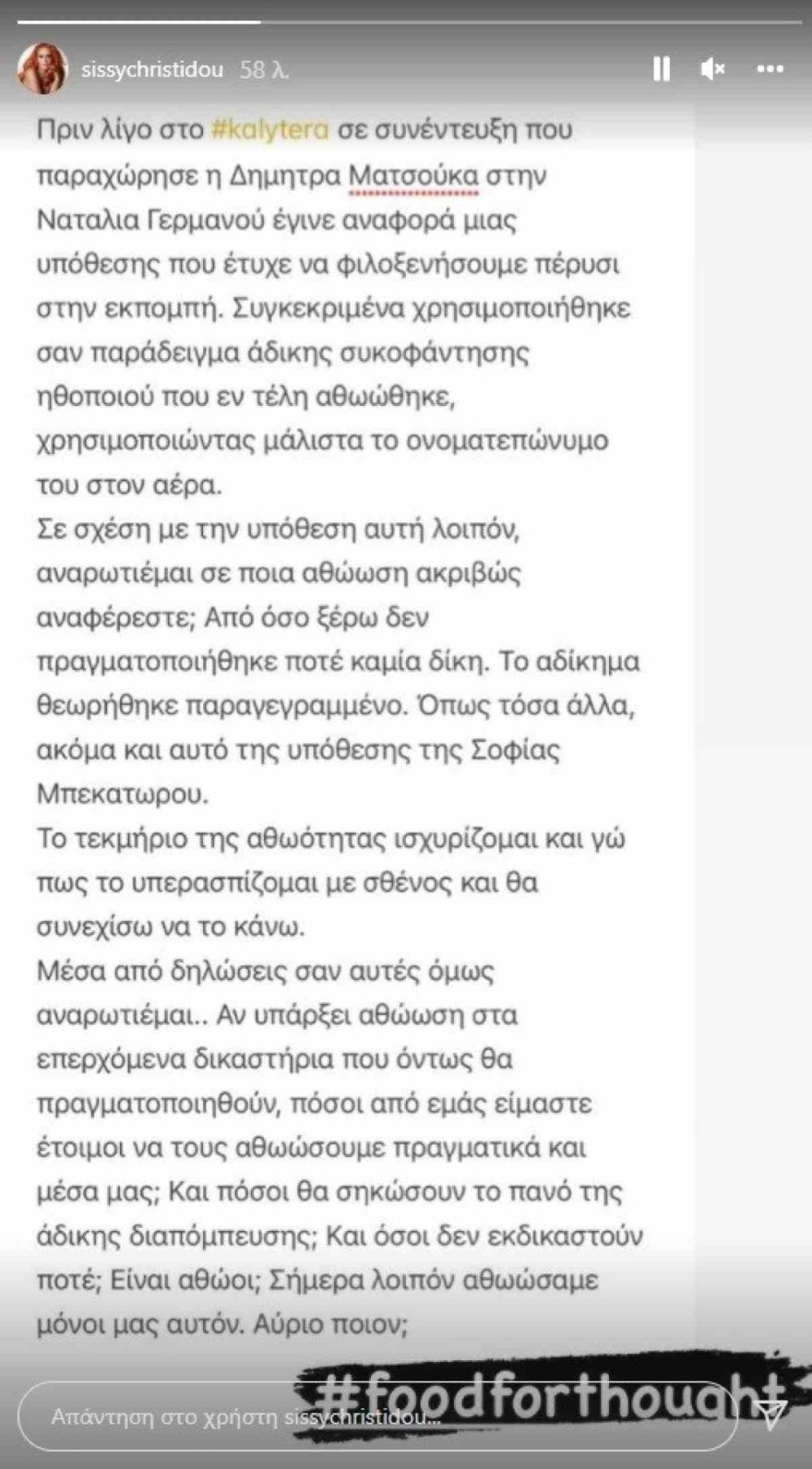The width and height of the screenshot is (812, 1469).
Task: Click the speaker icon to unmute audio
Action: tap(711, 68)
